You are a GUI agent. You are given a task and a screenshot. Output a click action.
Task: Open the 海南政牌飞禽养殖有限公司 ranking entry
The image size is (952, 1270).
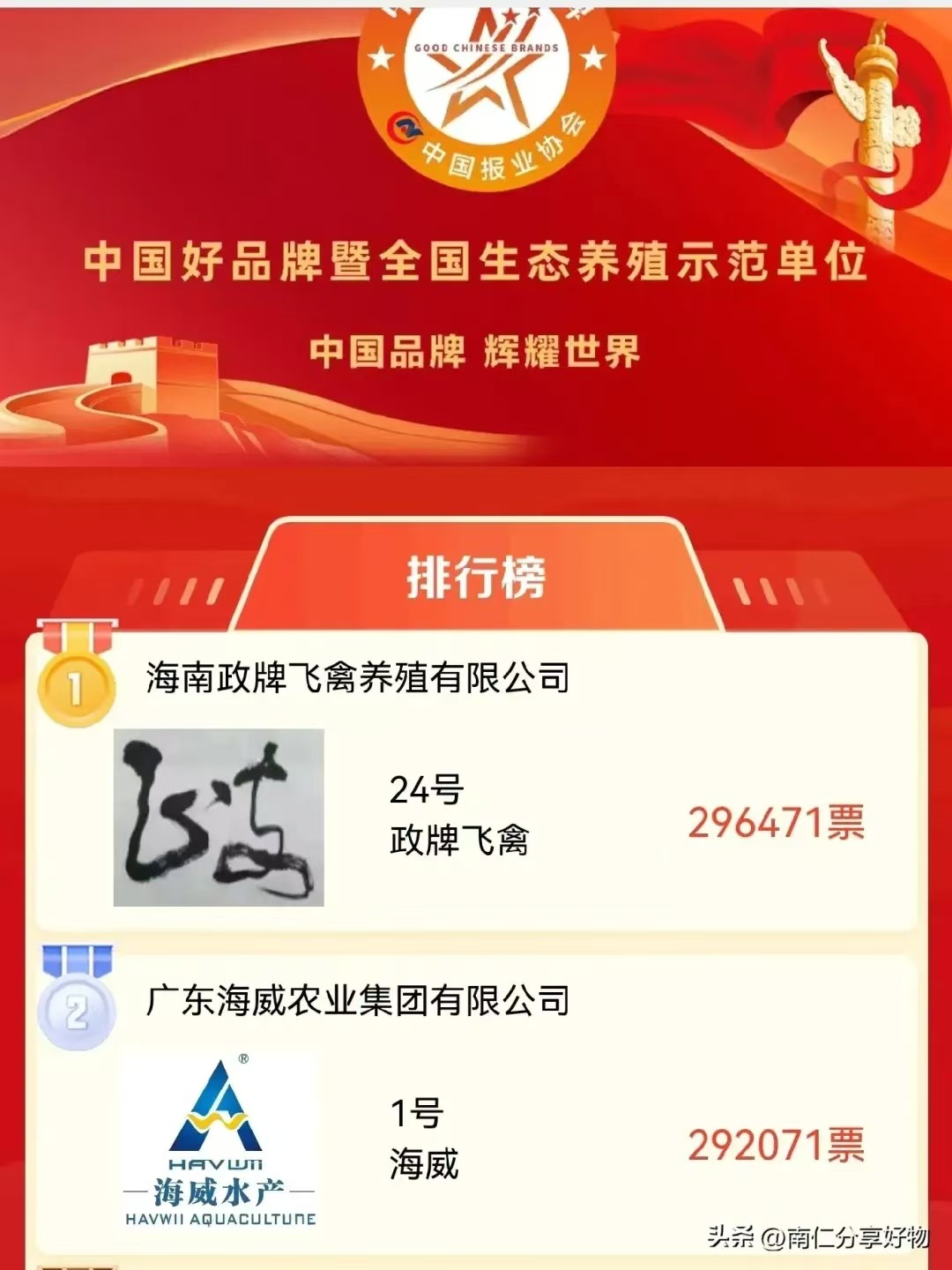pyautogui.click(x=358, y=678)
